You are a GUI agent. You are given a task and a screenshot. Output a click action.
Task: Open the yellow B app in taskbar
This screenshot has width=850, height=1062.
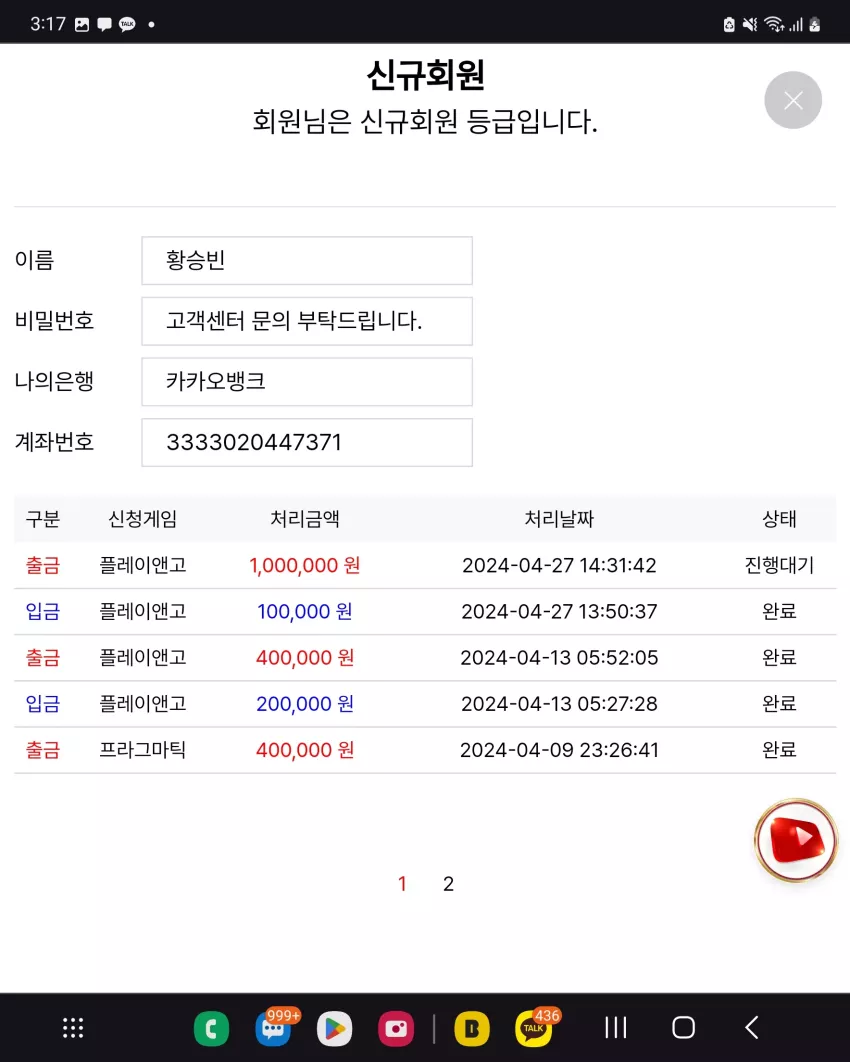tap(472, 1029)
